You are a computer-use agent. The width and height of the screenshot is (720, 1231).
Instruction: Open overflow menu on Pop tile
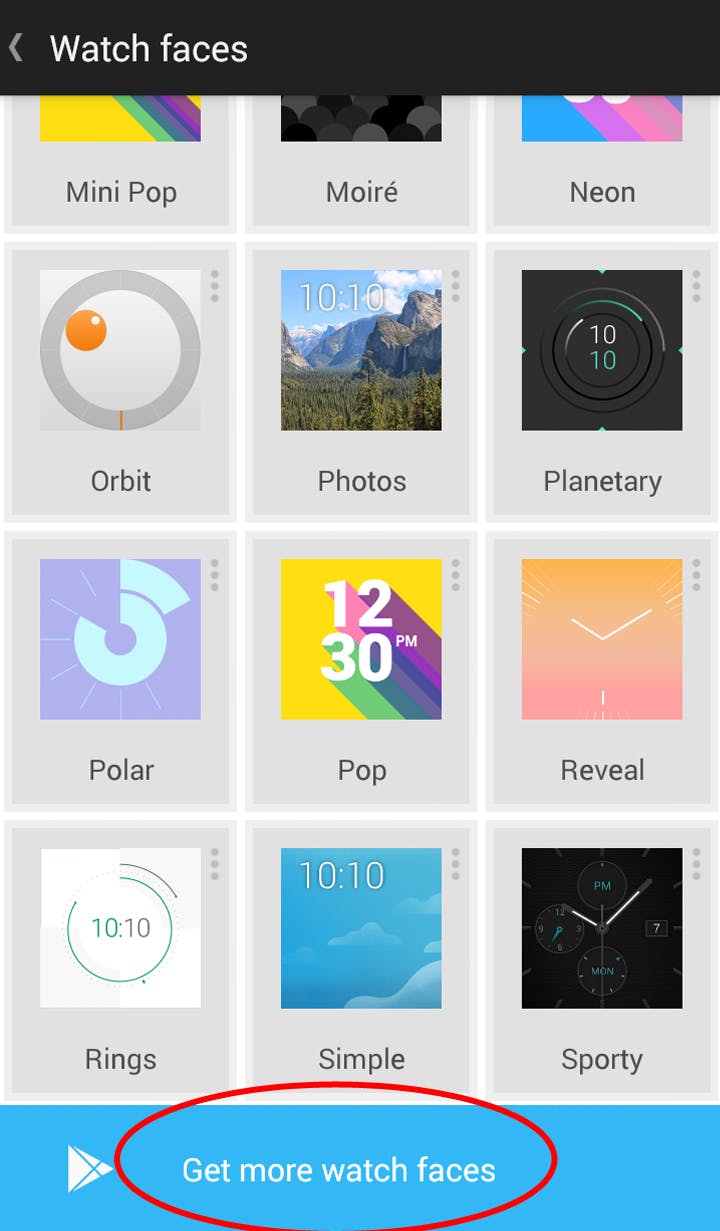(456, 575)
